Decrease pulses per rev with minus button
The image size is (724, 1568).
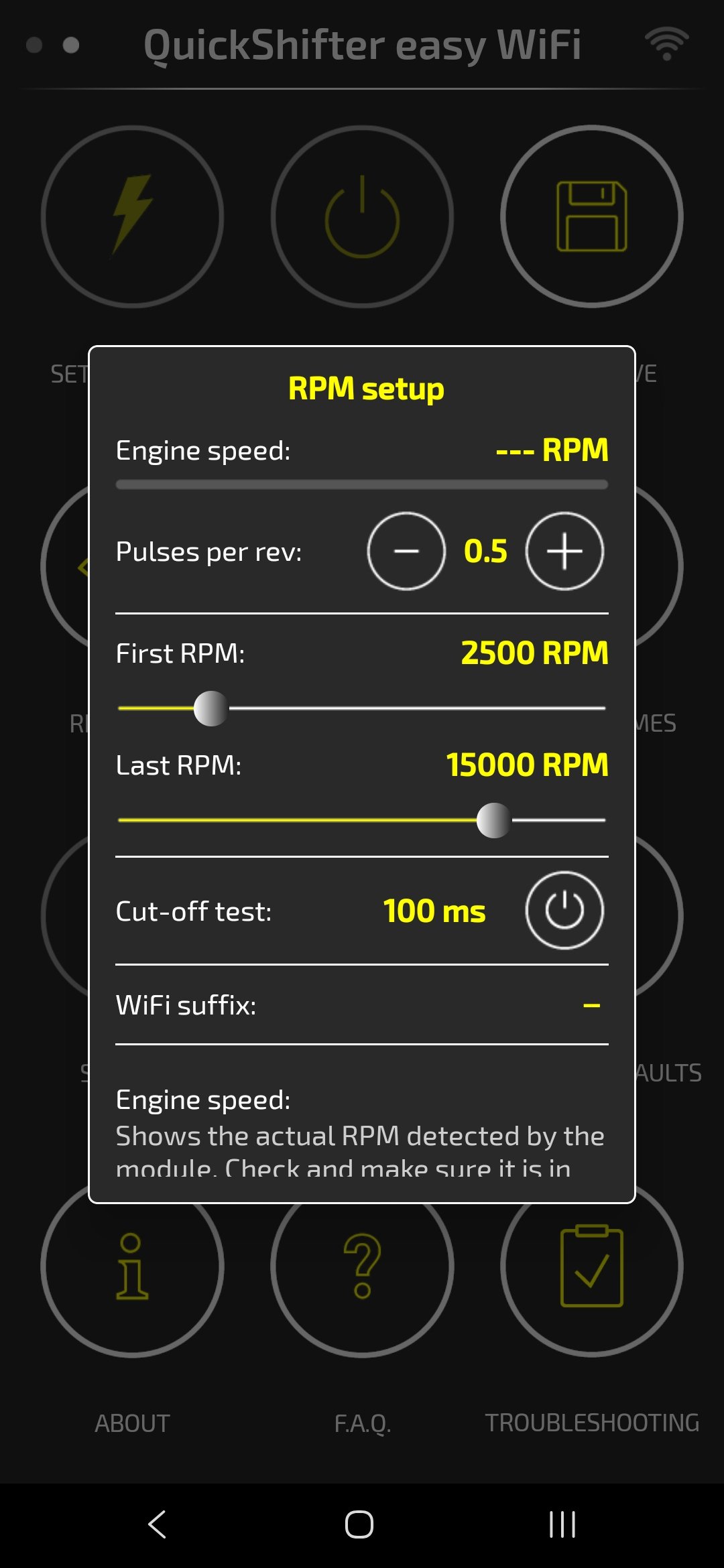tap(406, 551)
